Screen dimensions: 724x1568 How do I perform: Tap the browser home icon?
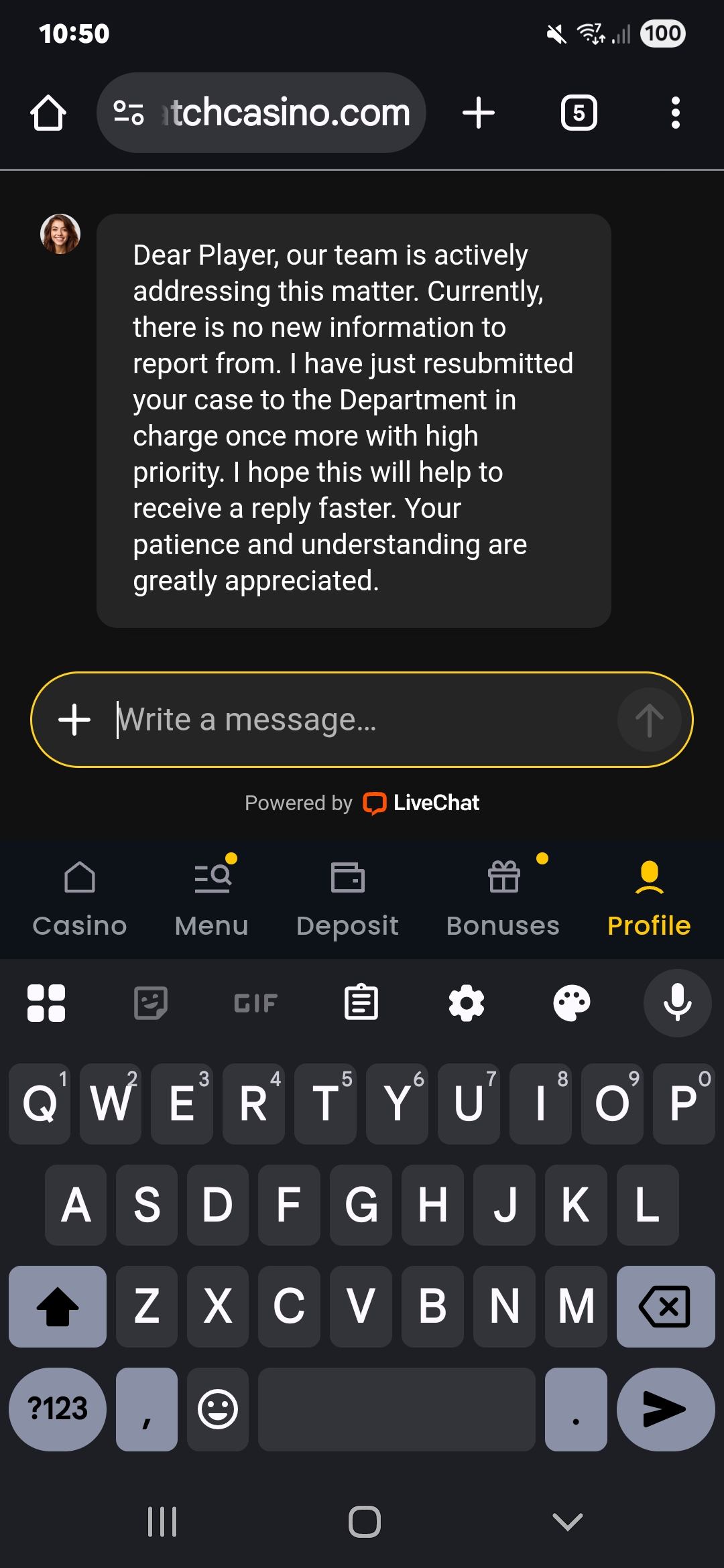point(48,113)
